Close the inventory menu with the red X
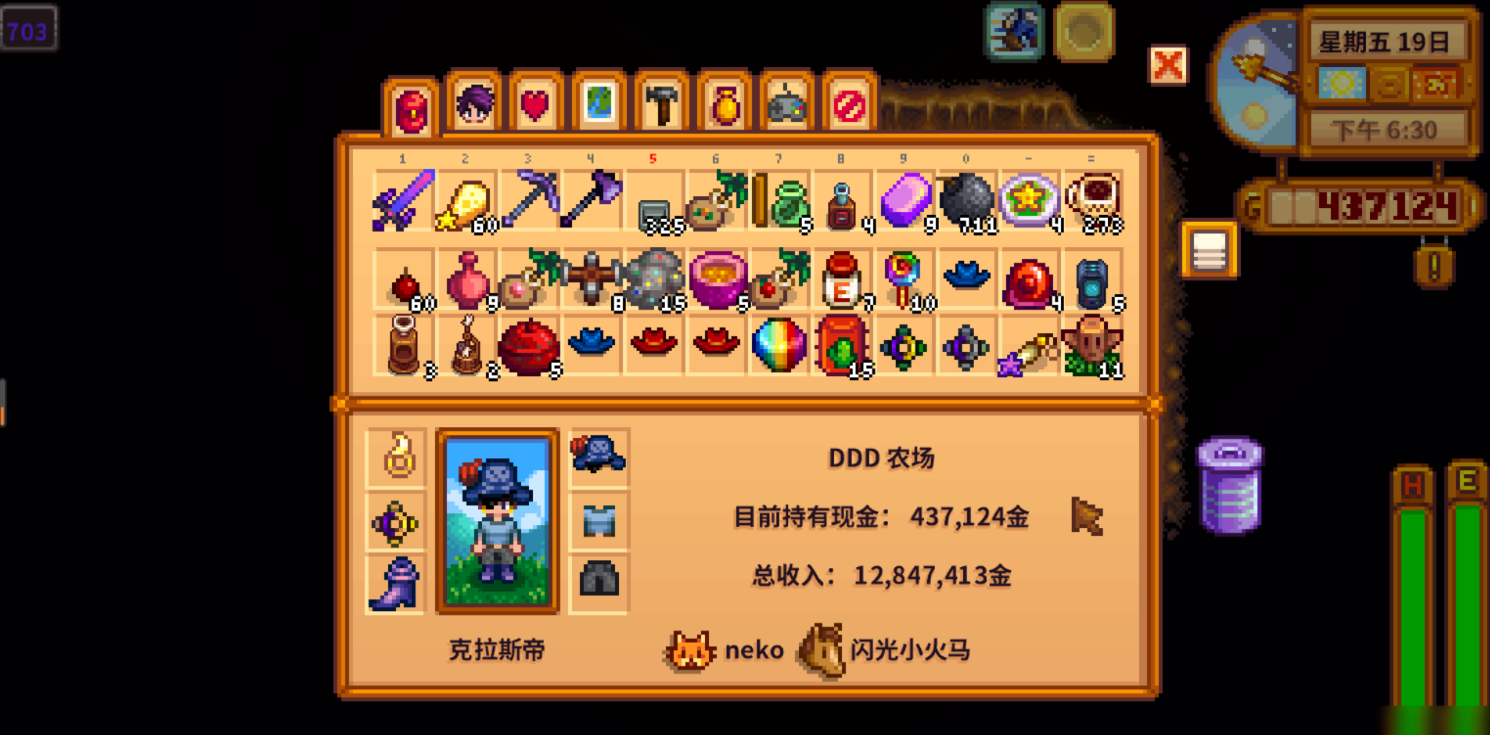The image size is (1490, 735). (x=1168, y=66)
